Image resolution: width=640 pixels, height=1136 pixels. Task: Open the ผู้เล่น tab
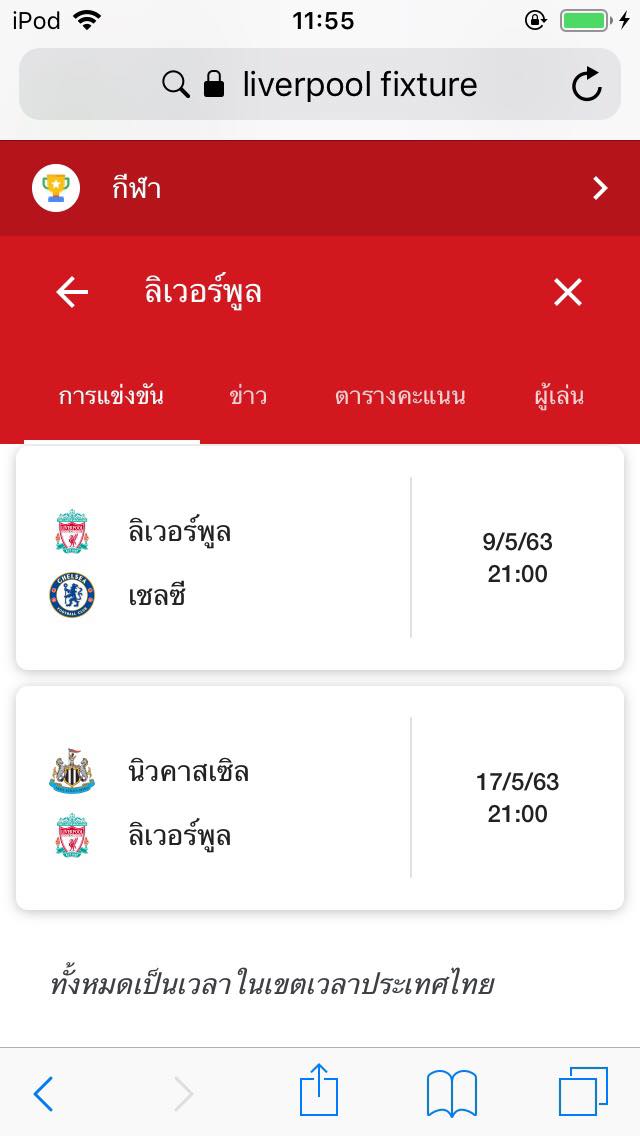point(559,397)
